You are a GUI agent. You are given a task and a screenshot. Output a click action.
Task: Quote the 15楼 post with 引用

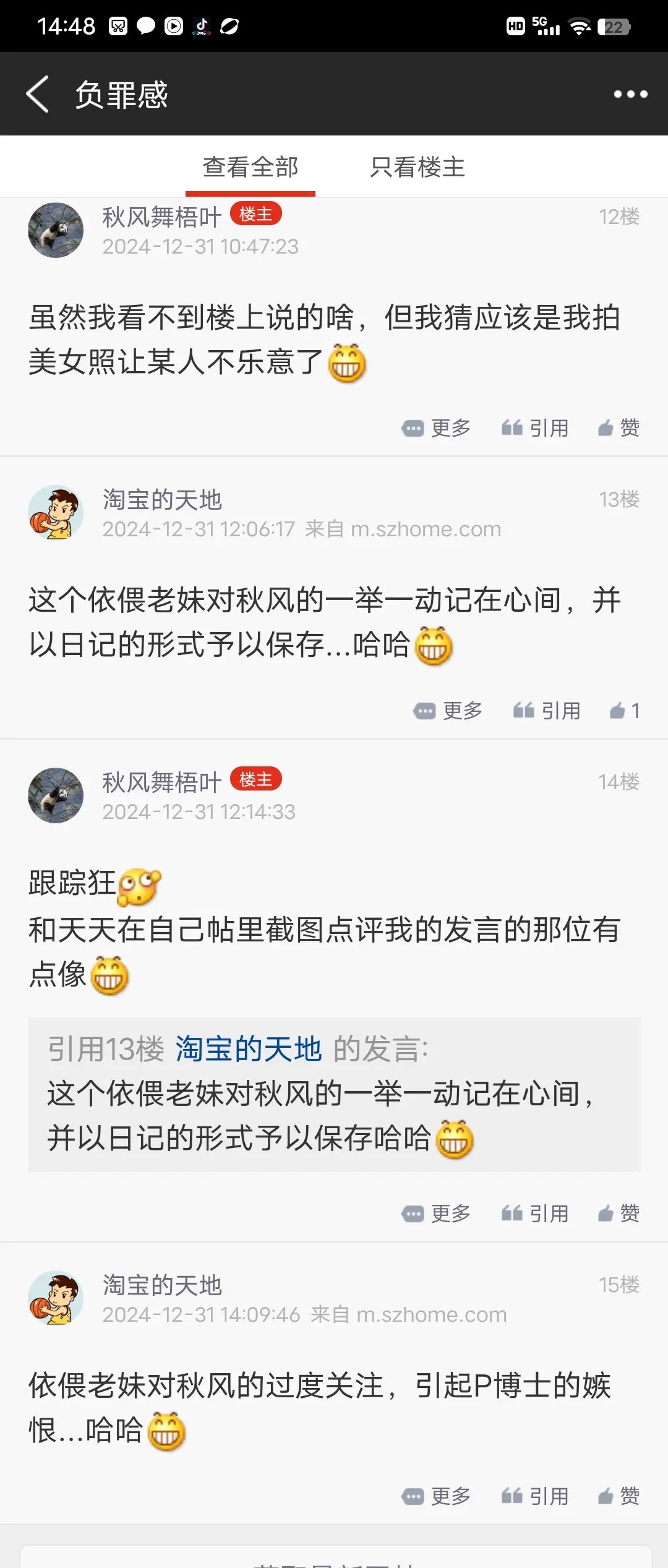pyautogui.click(x=535, y=1496)
